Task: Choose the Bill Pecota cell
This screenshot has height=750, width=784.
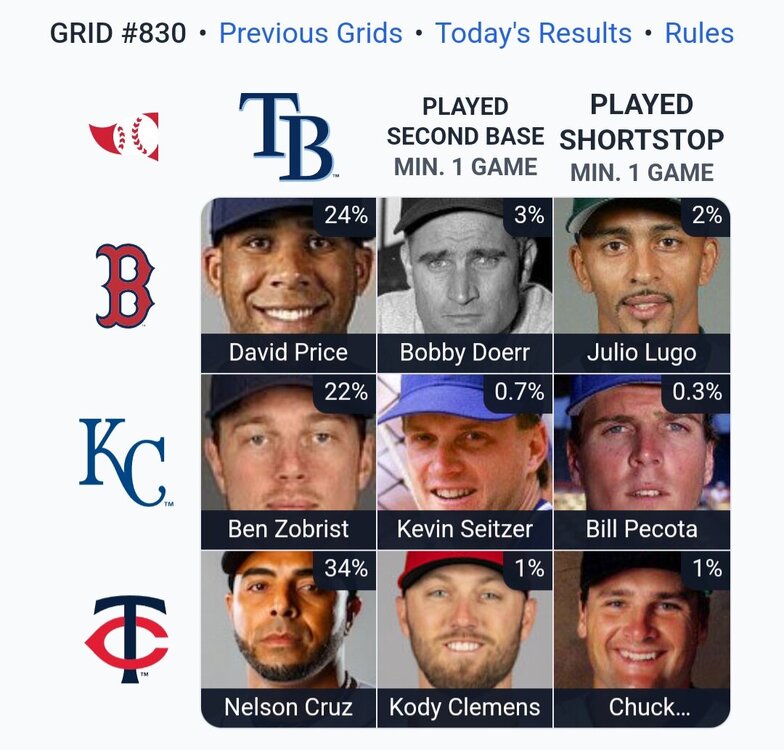Action: pyautogui.click(x=641, y=462)
